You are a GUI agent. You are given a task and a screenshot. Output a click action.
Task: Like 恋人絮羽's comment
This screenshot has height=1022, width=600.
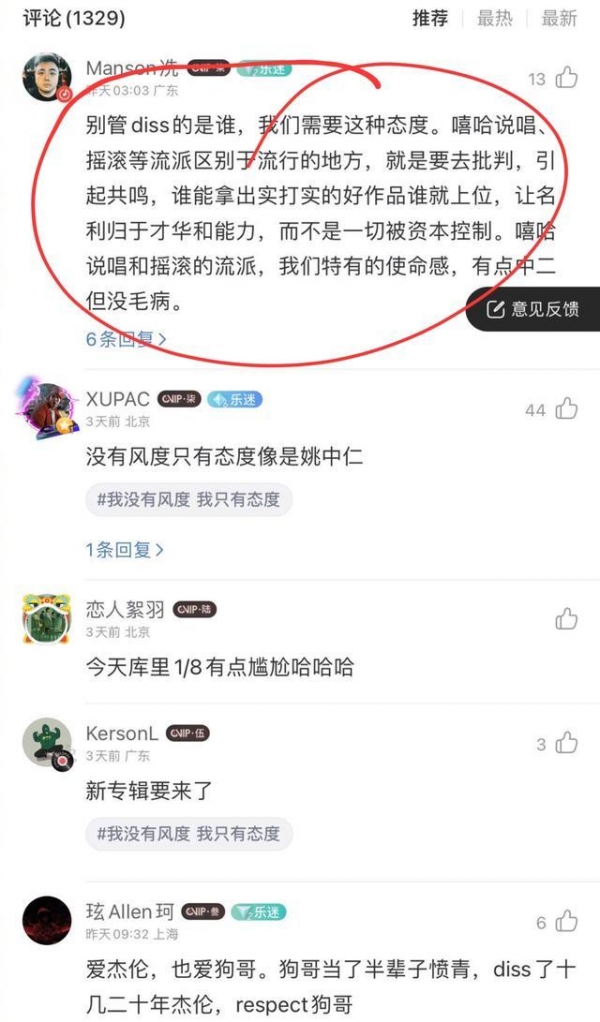point(566,618)
